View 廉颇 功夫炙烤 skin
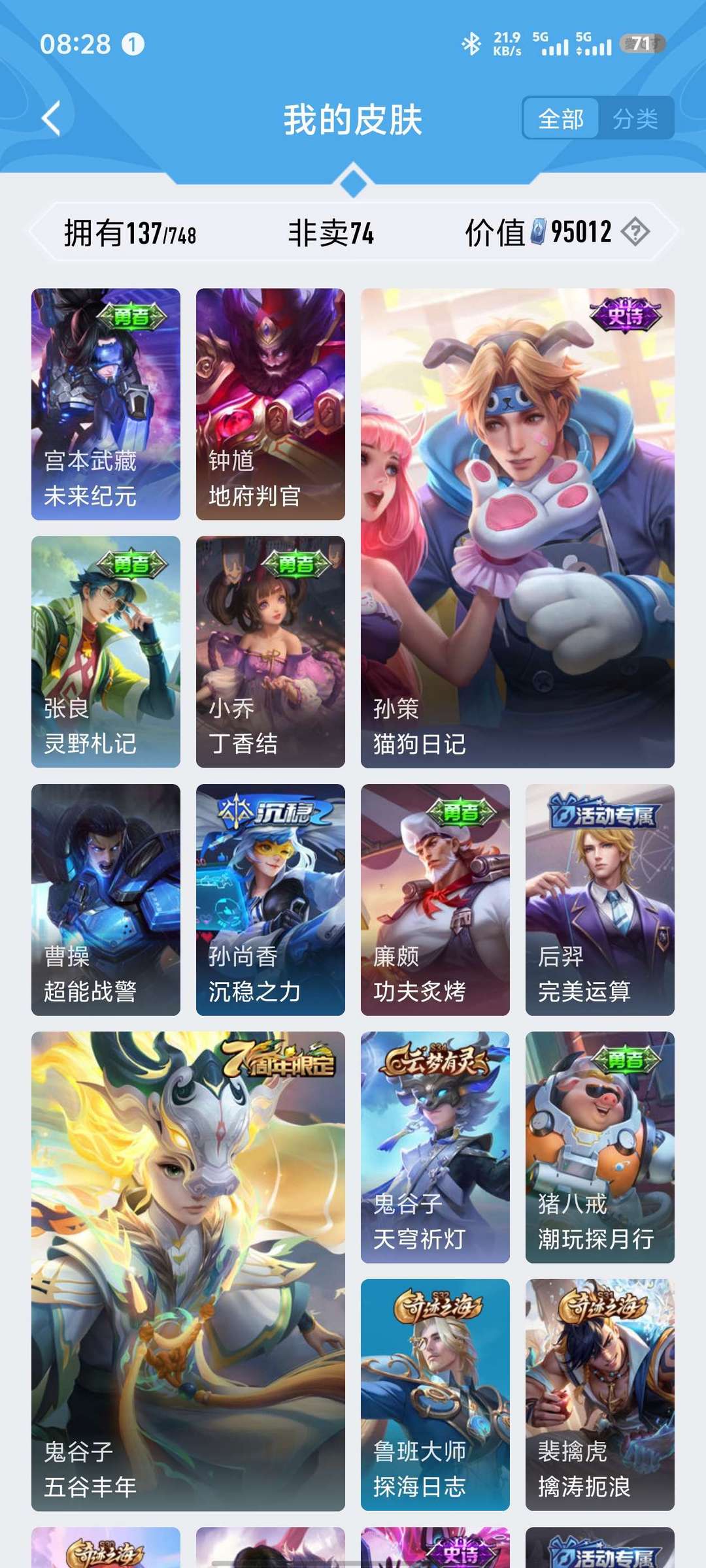Image resolution: width=706 pixels, height=1568 pixels. [x=435, y=900]
